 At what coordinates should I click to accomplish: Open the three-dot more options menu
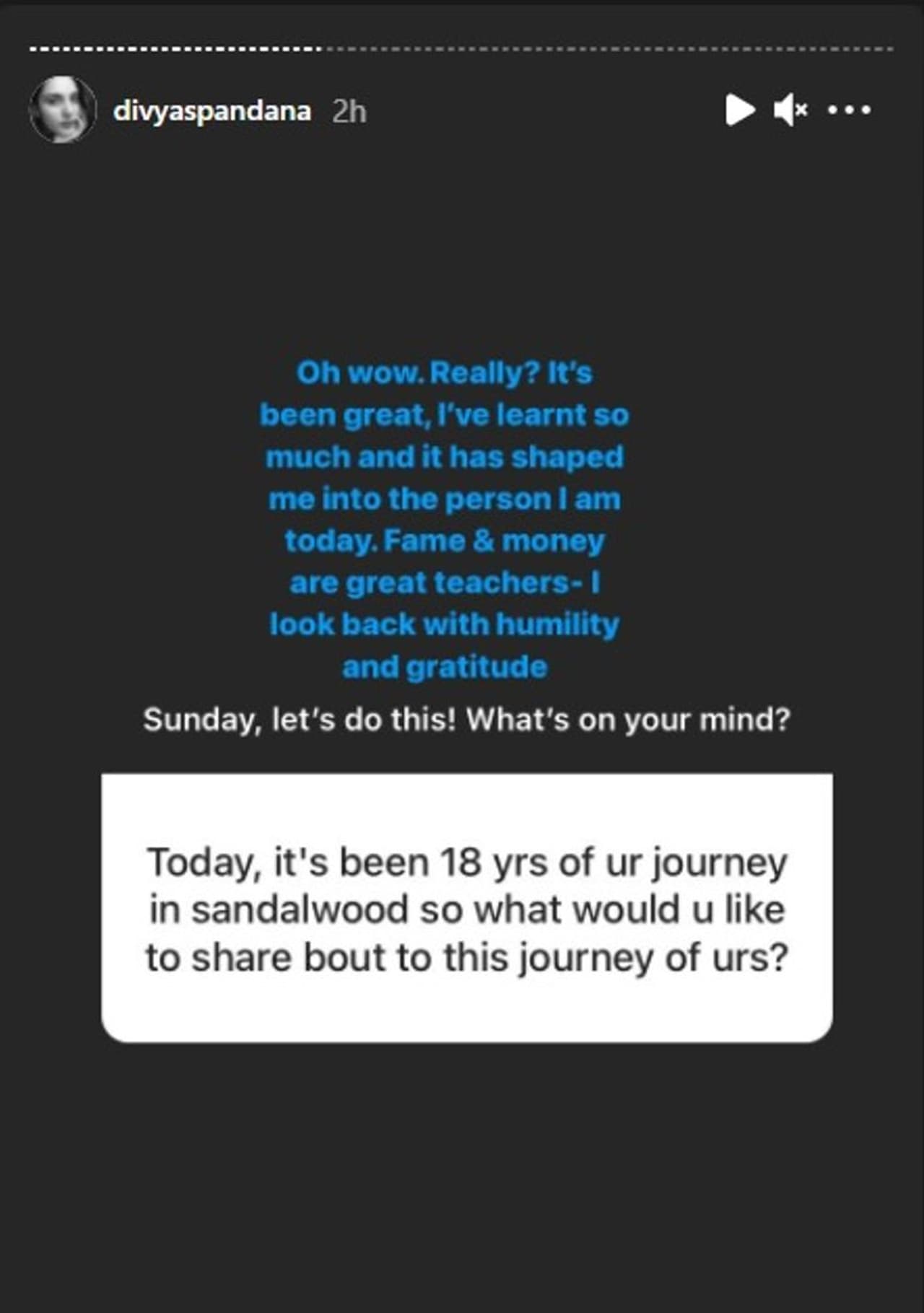click(849, 110)
